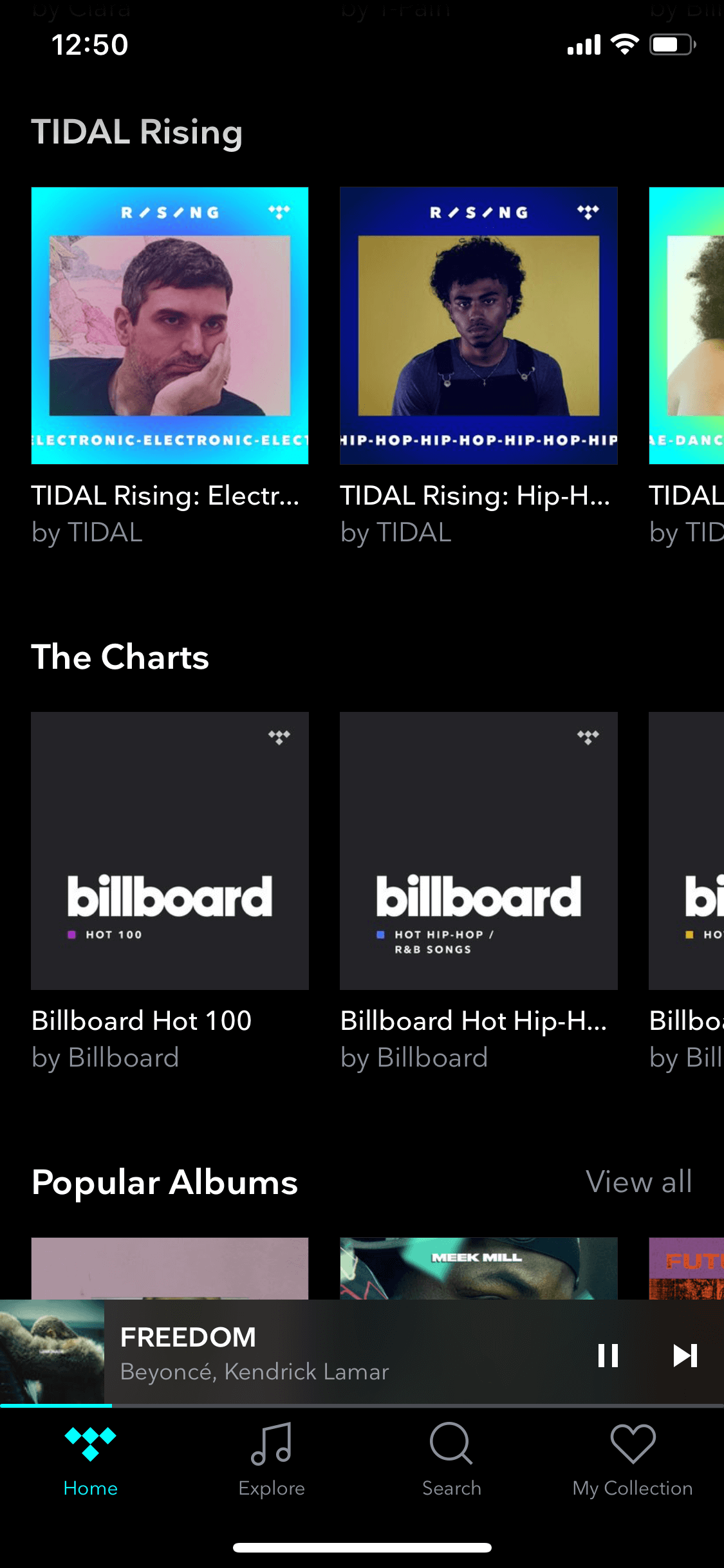
Task: Open TIDAL Rising: Electronic playlist
Action: coord(170,326)
